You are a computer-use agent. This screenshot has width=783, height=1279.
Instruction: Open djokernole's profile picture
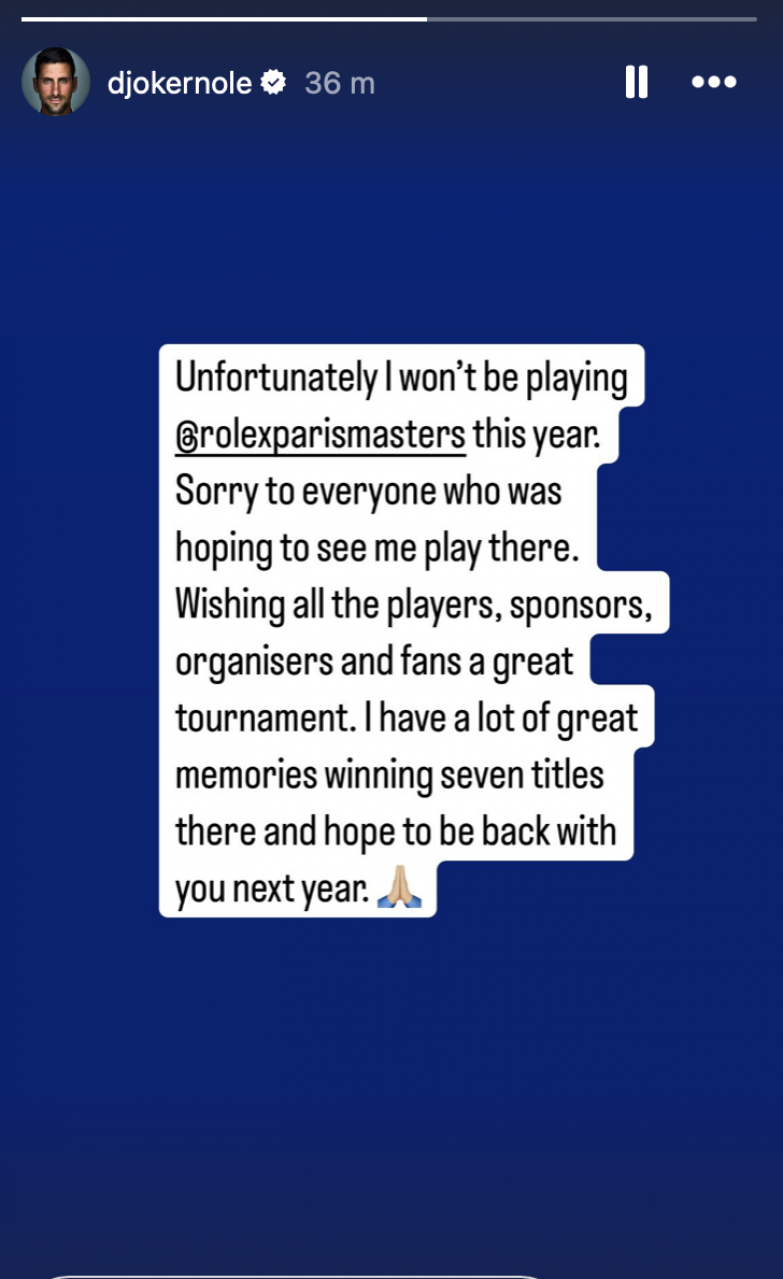click(x=56, y=81)
